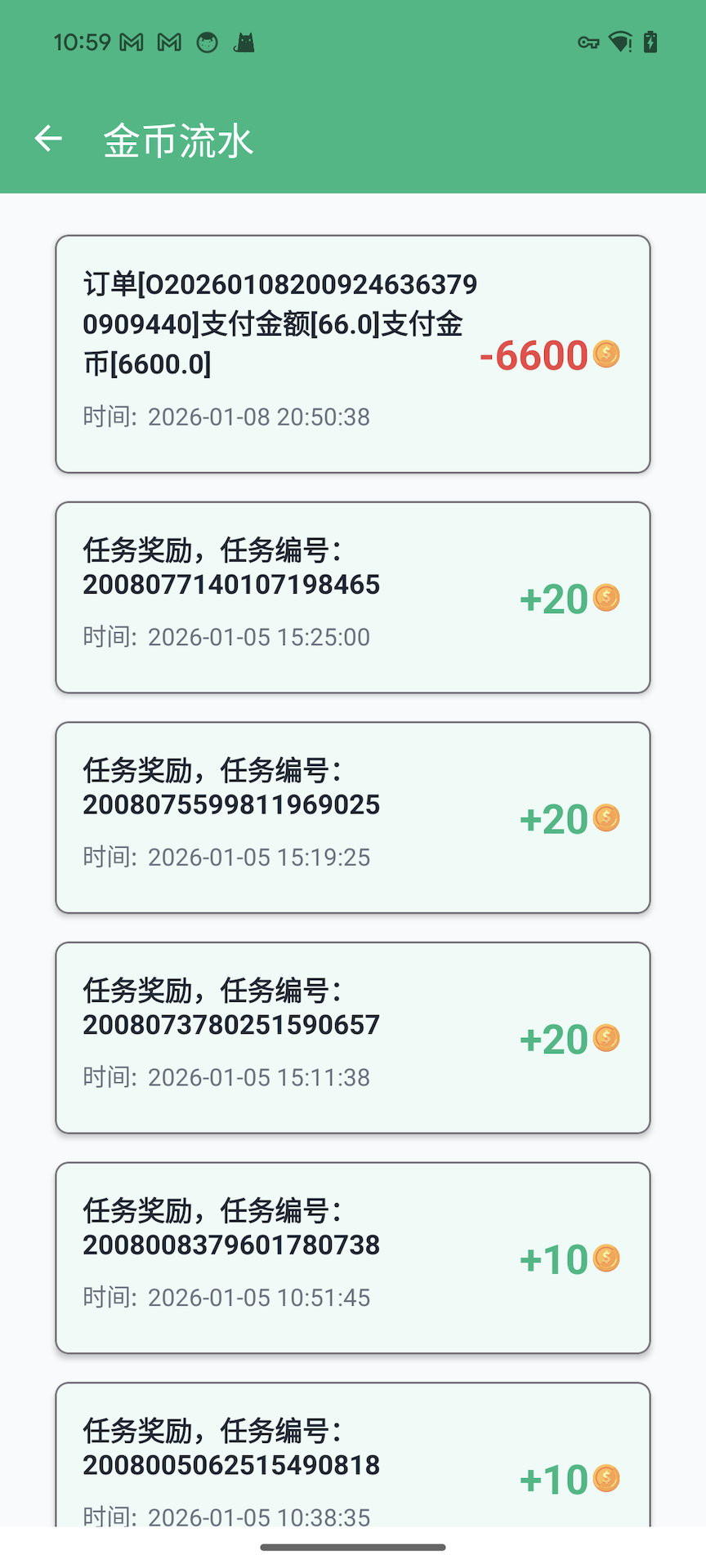Tap the coin icon beside the +10 reward
This screenshot has width=706, height=1568.
605,1259
